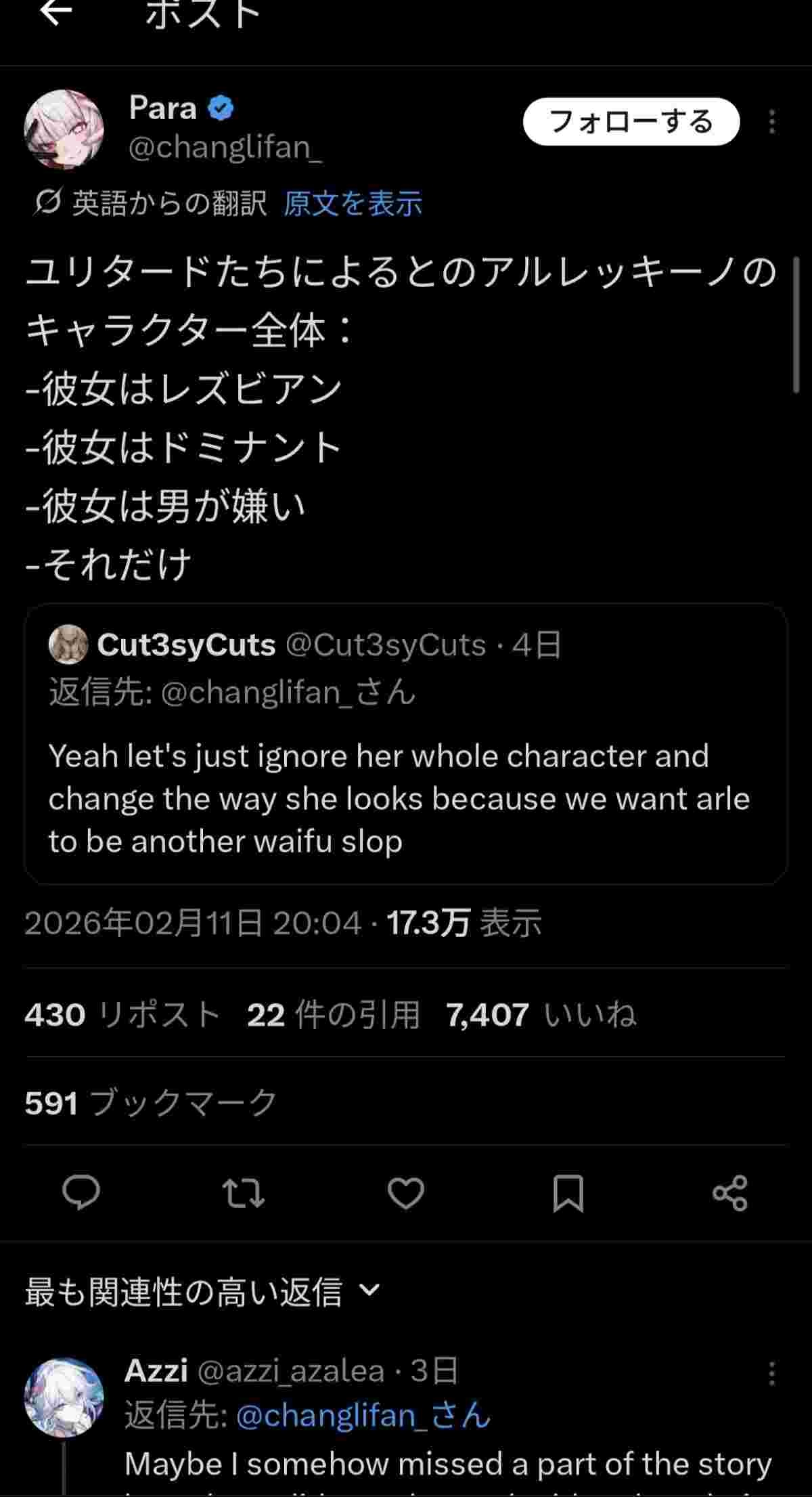
Task: Follow Para with フォローする button
Action: 631,122
